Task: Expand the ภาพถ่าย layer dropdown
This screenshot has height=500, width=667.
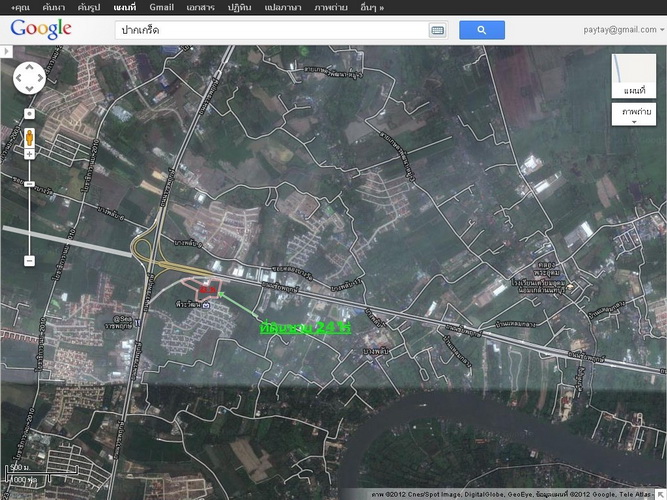Action: tap(633, 115)
